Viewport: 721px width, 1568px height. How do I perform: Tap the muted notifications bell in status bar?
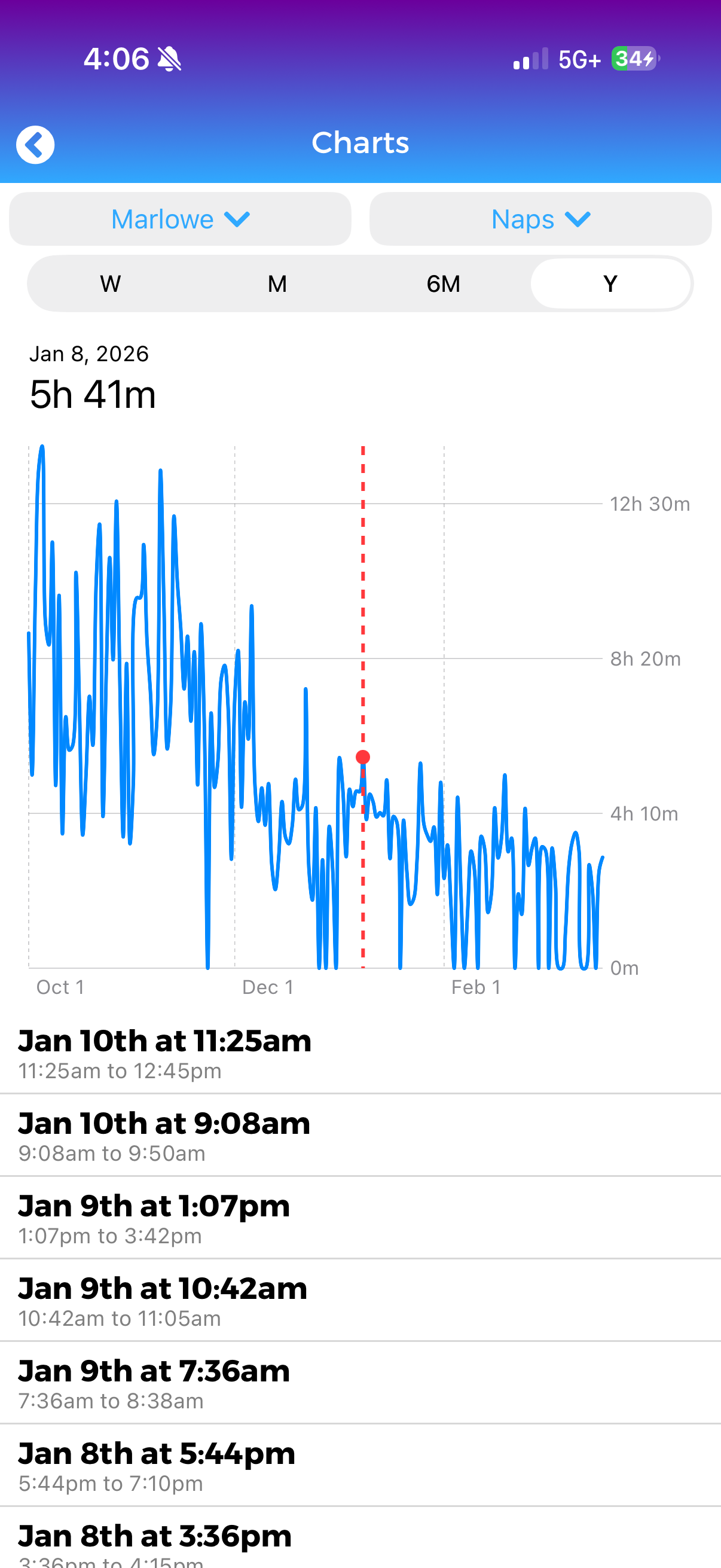(169, 59)
